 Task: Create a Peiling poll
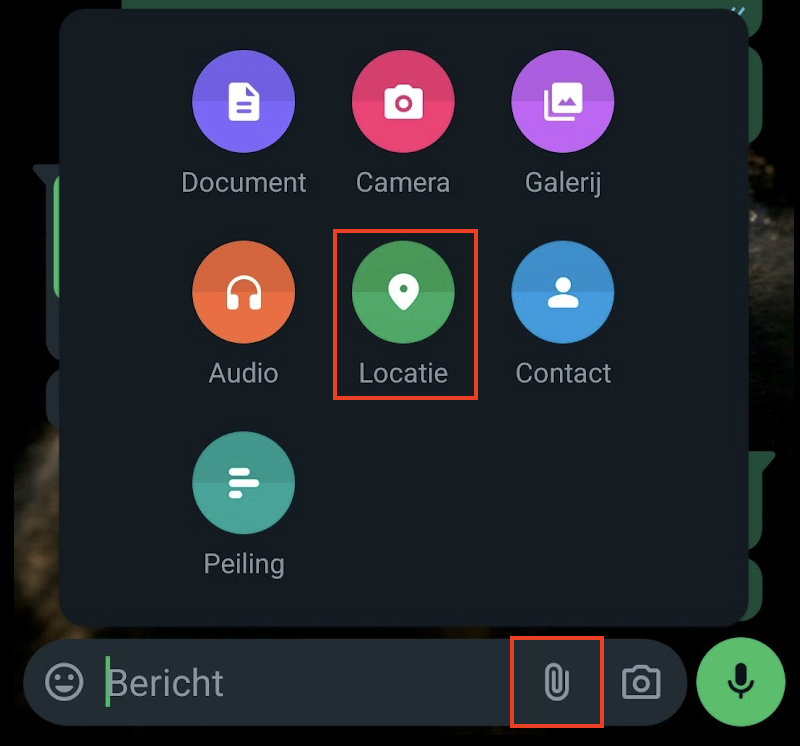243,482
